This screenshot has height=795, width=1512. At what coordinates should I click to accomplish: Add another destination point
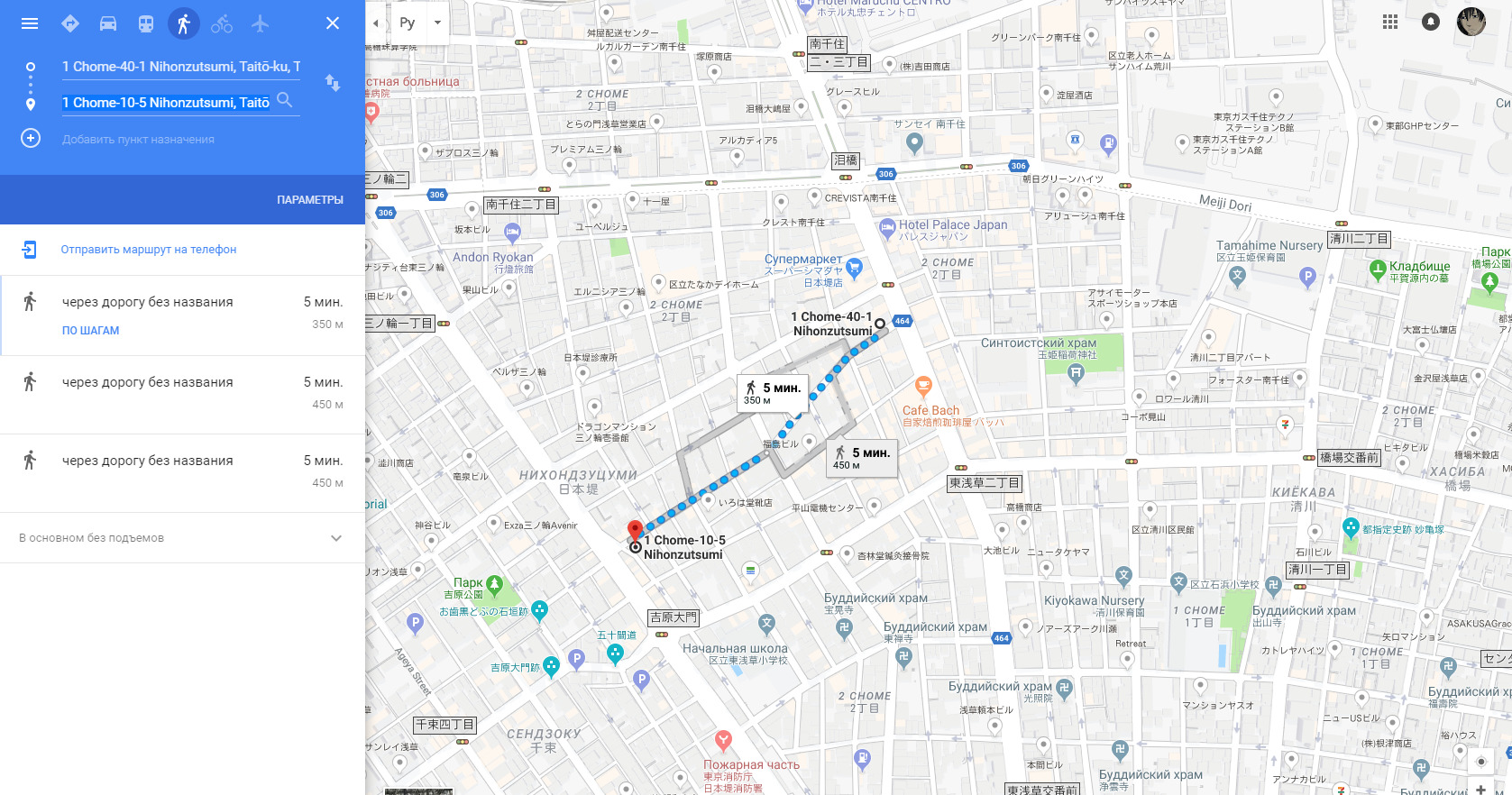(31, 139)
